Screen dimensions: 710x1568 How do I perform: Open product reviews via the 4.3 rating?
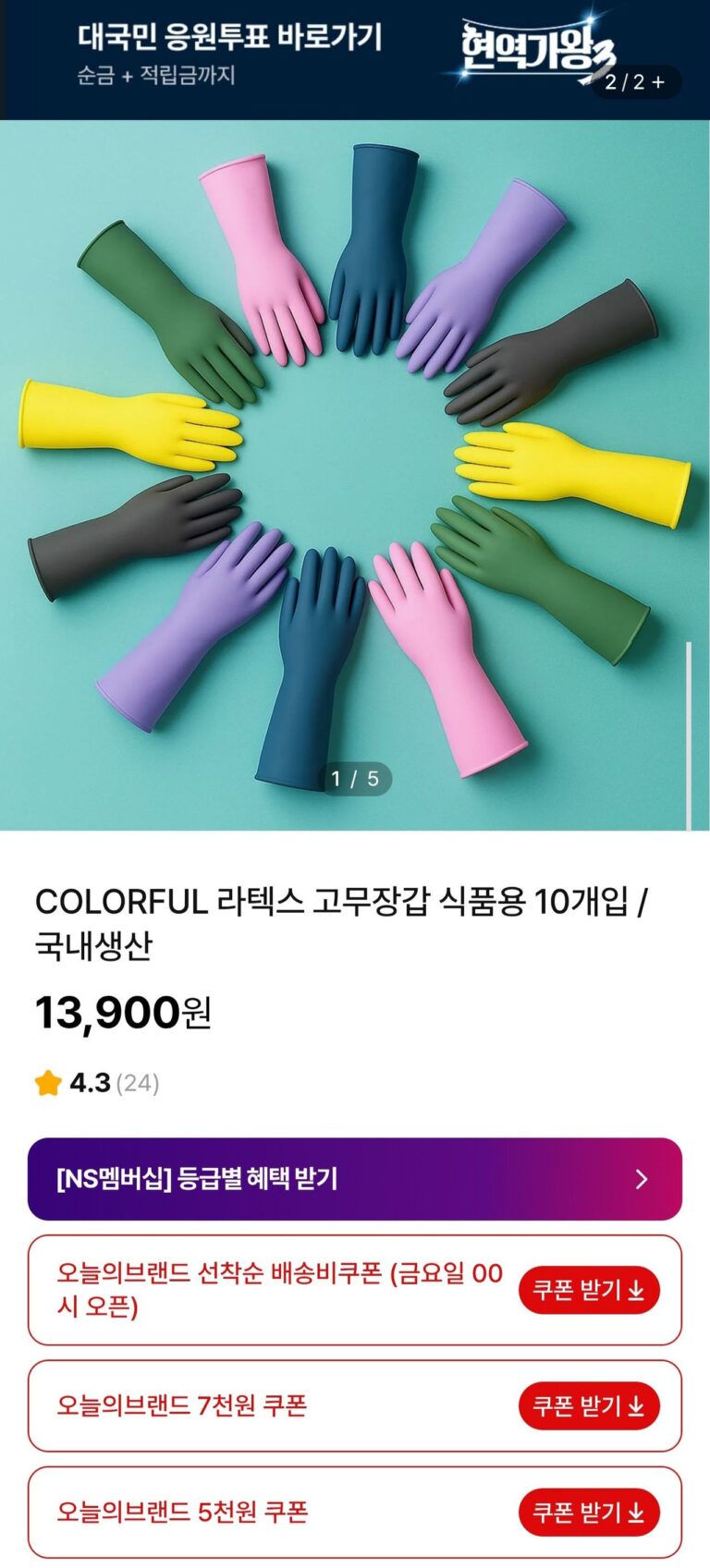click(x=96, y=1083)
